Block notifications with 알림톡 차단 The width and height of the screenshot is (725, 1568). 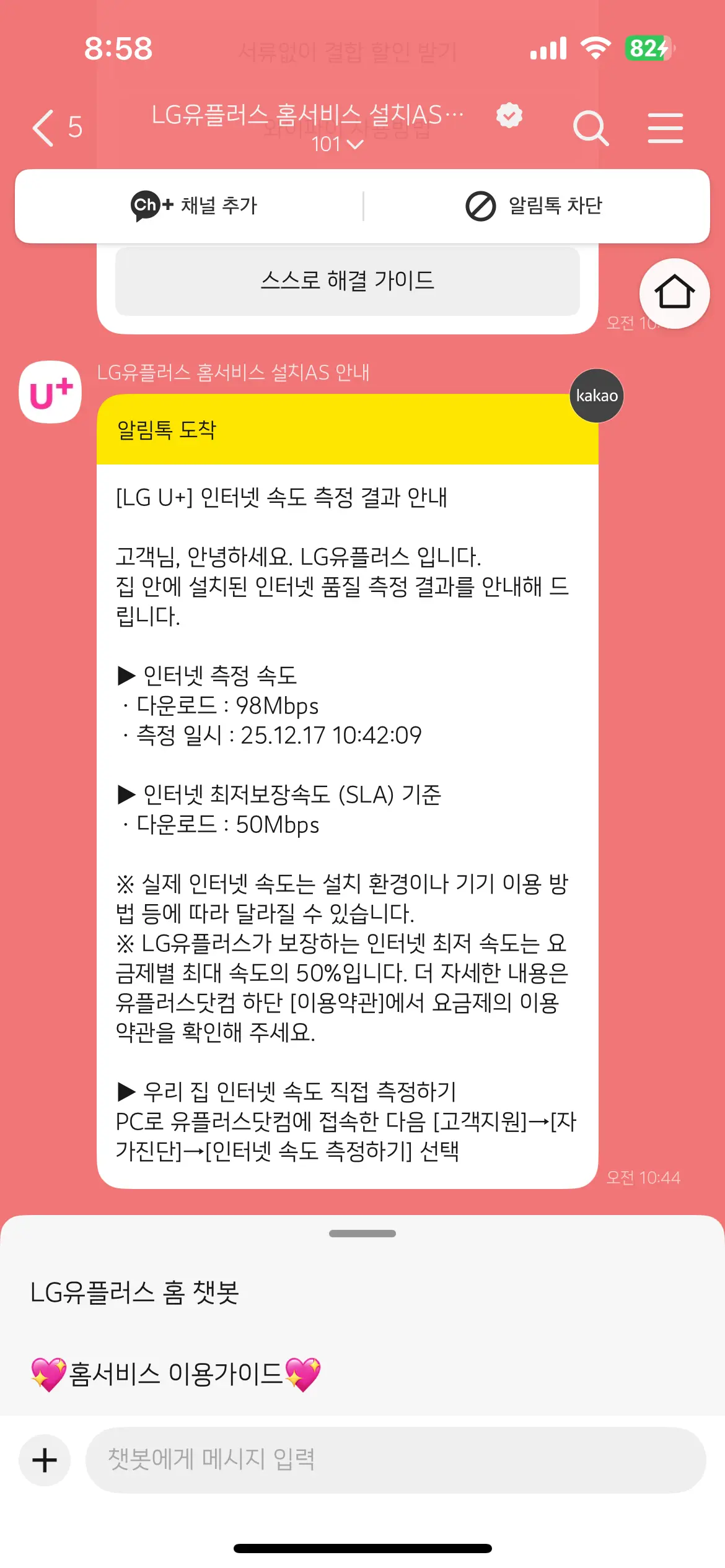point(534,206)
